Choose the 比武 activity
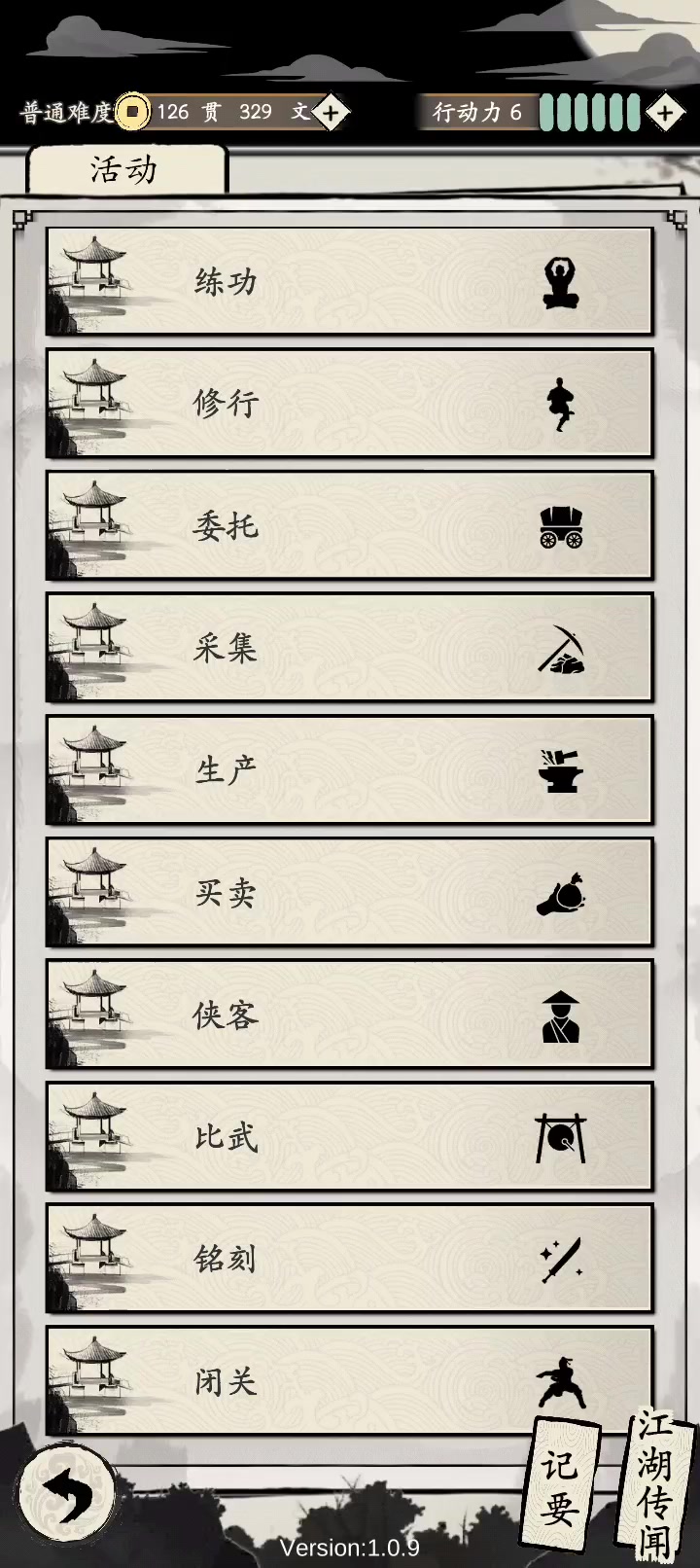Image resolution: width=700 pixels, height=1568 pixels. (x=349, y=1136)
